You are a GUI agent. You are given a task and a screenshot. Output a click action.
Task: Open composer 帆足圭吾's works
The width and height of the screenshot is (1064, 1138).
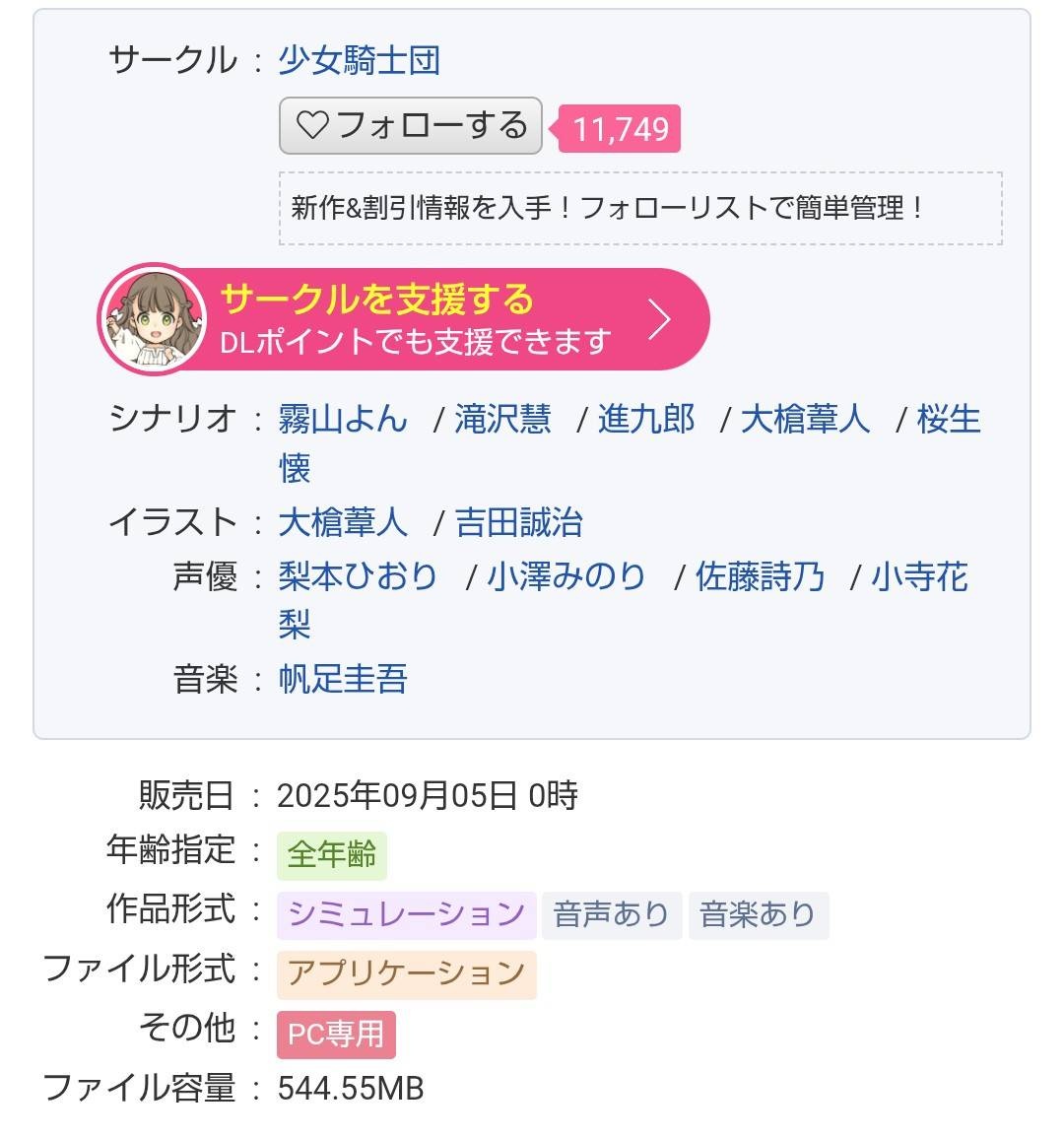pos(343,679)
